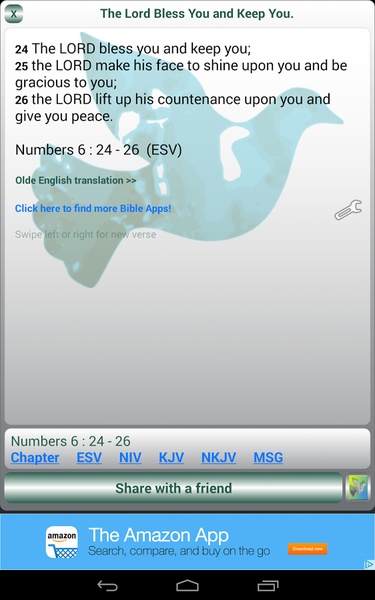The image size is (375, 600).
Task: Close the verse with the X button
Action: pos(13,14)
